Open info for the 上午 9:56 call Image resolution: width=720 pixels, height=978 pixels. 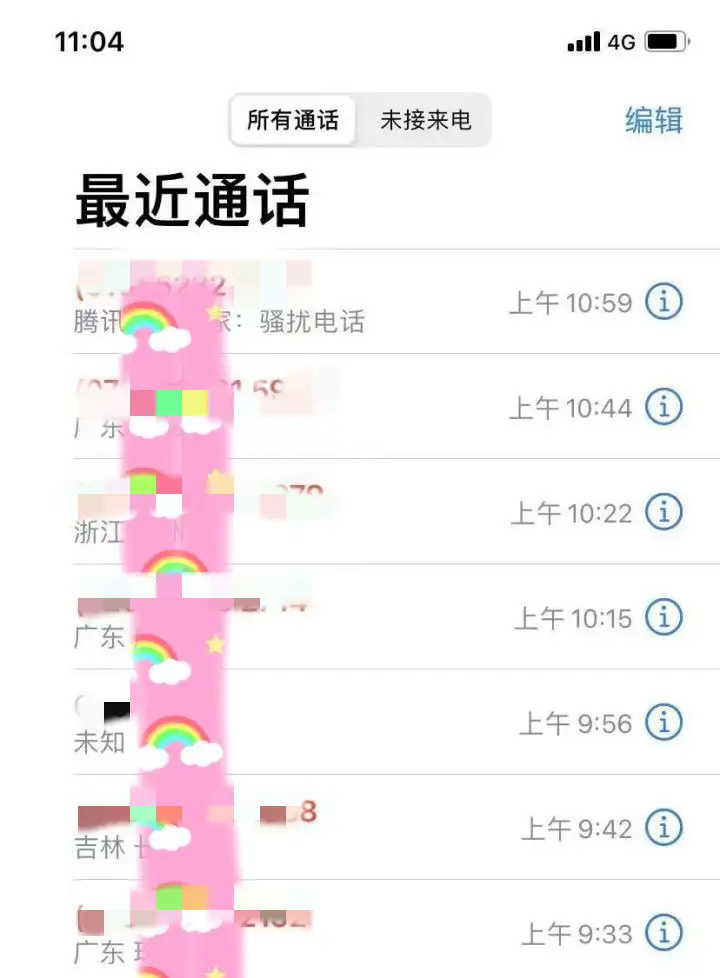tap(663, 722)
